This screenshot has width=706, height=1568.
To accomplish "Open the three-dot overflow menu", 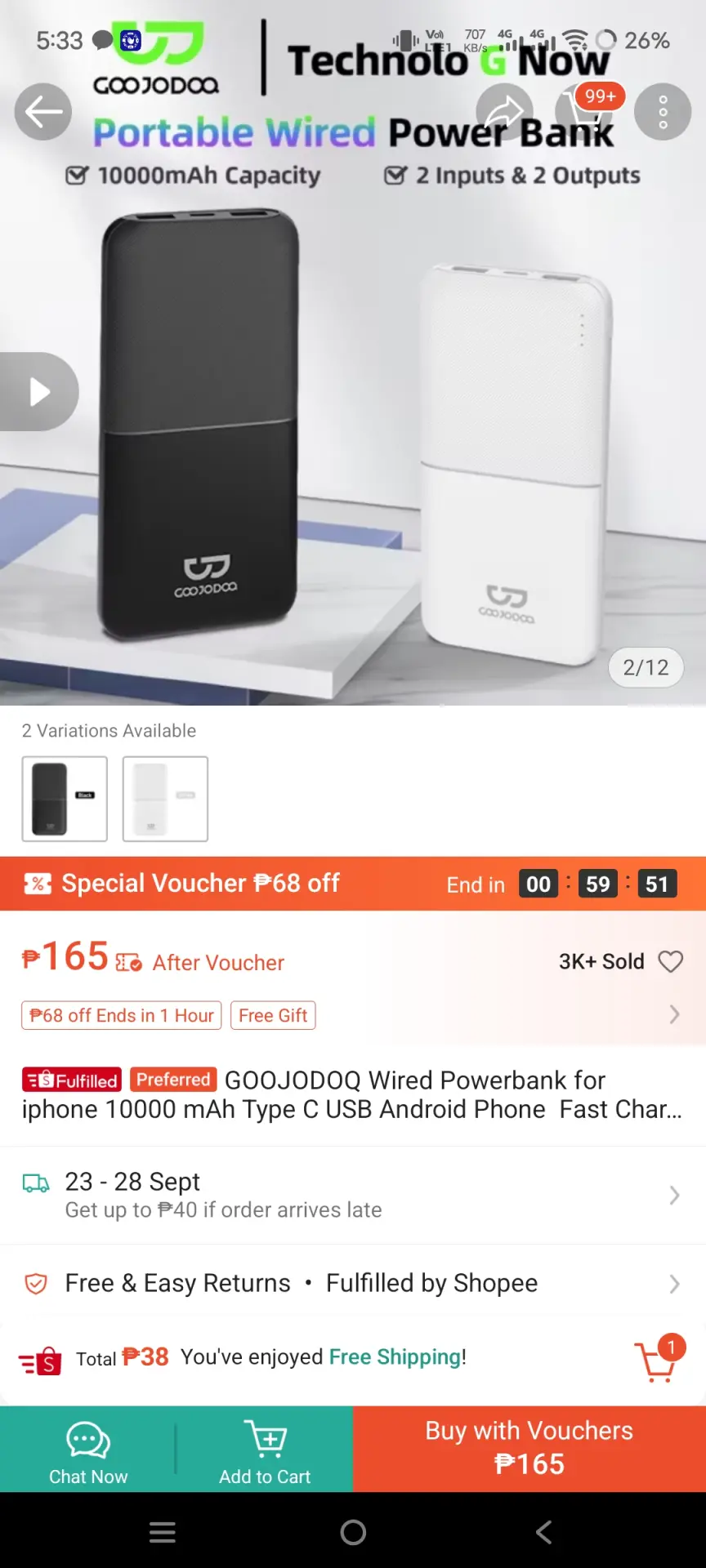I will [x=663, y=112].
